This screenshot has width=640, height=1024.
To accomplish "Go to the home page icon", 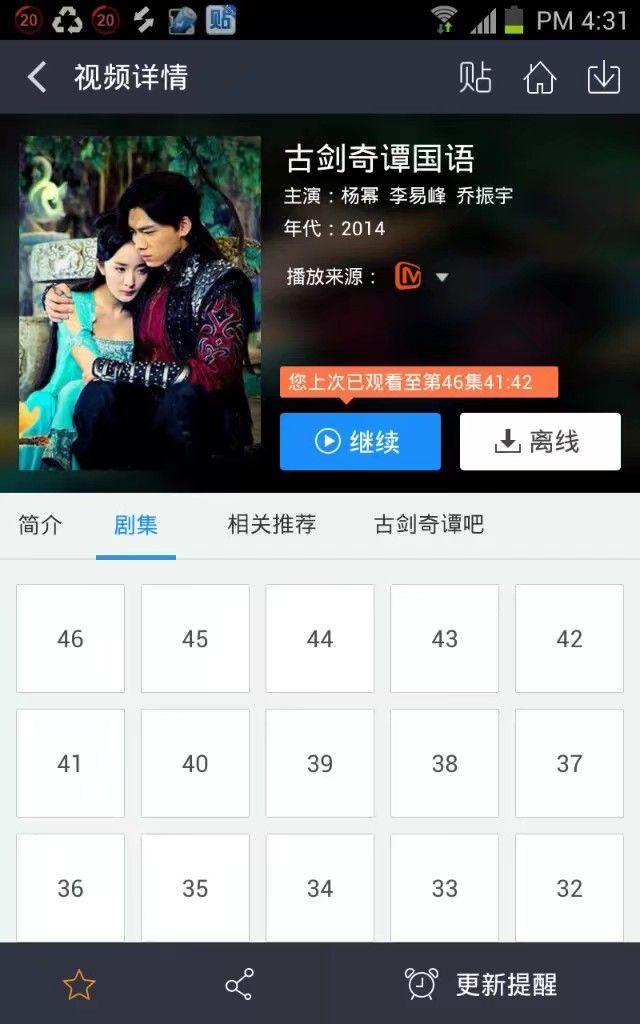I will tap(540, 77).
